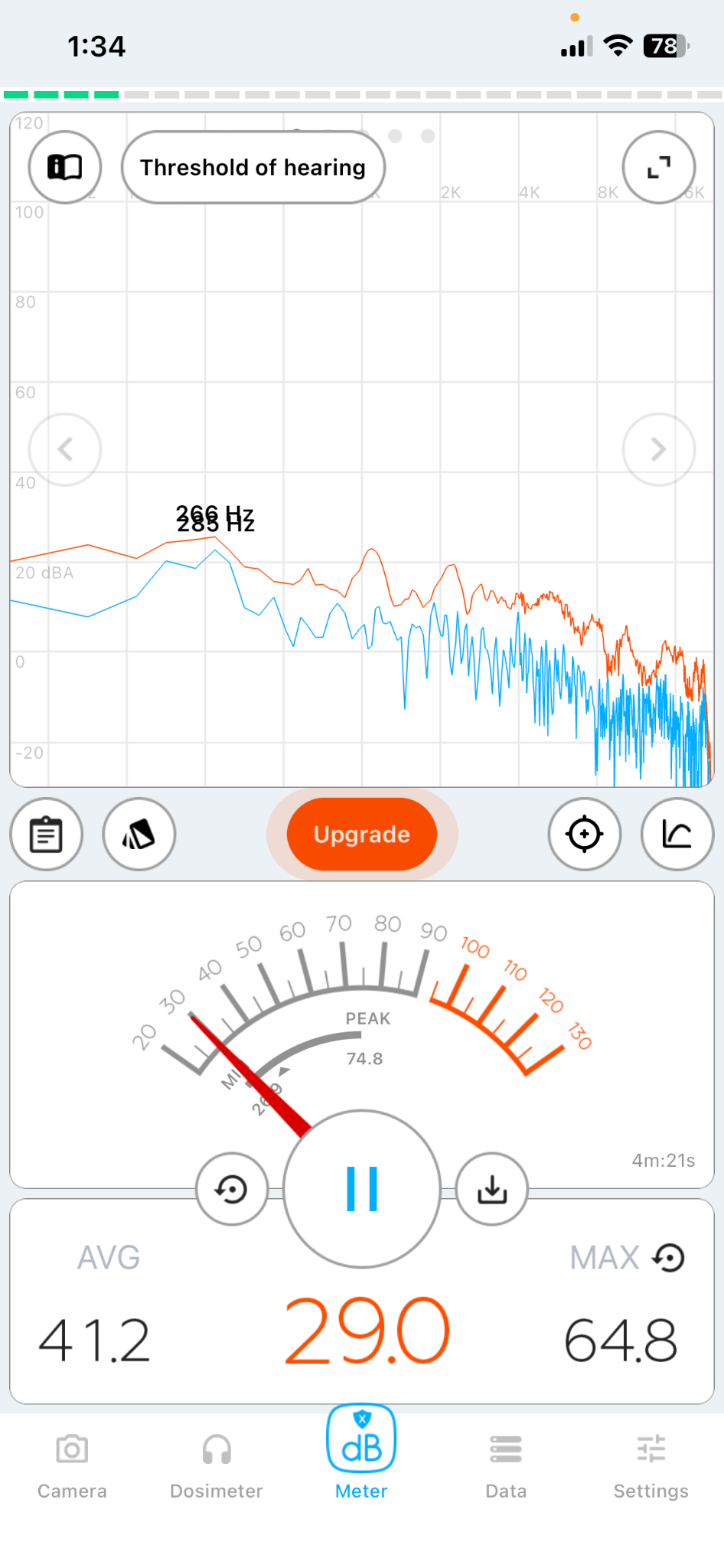Open the book guide icon
The height and width of the screenshot is (1568, 724).
tap(65, 167)
